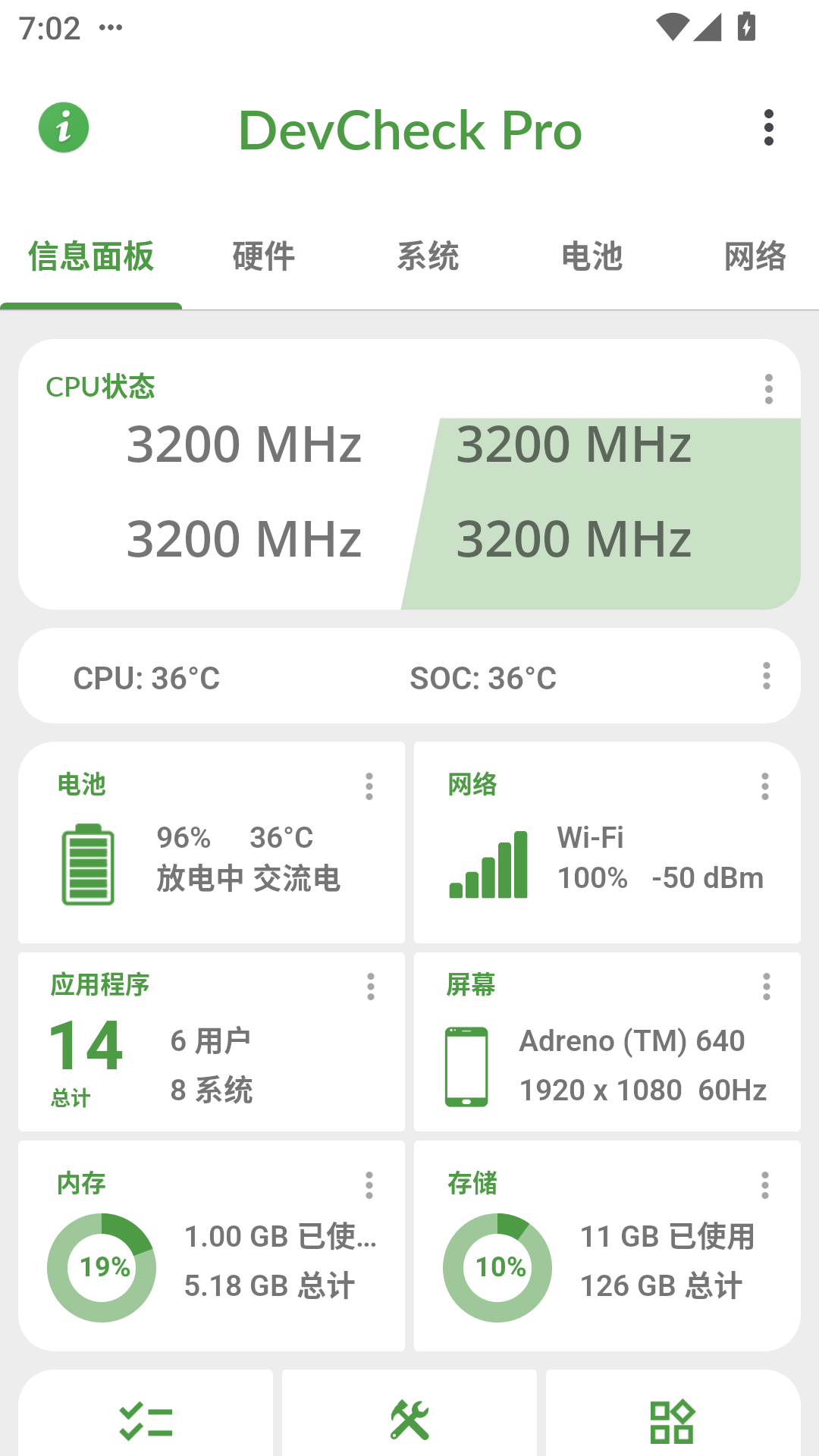Tap the info icon beside DevCheck Pro
819x1456 pixels.
pos(63,127)
